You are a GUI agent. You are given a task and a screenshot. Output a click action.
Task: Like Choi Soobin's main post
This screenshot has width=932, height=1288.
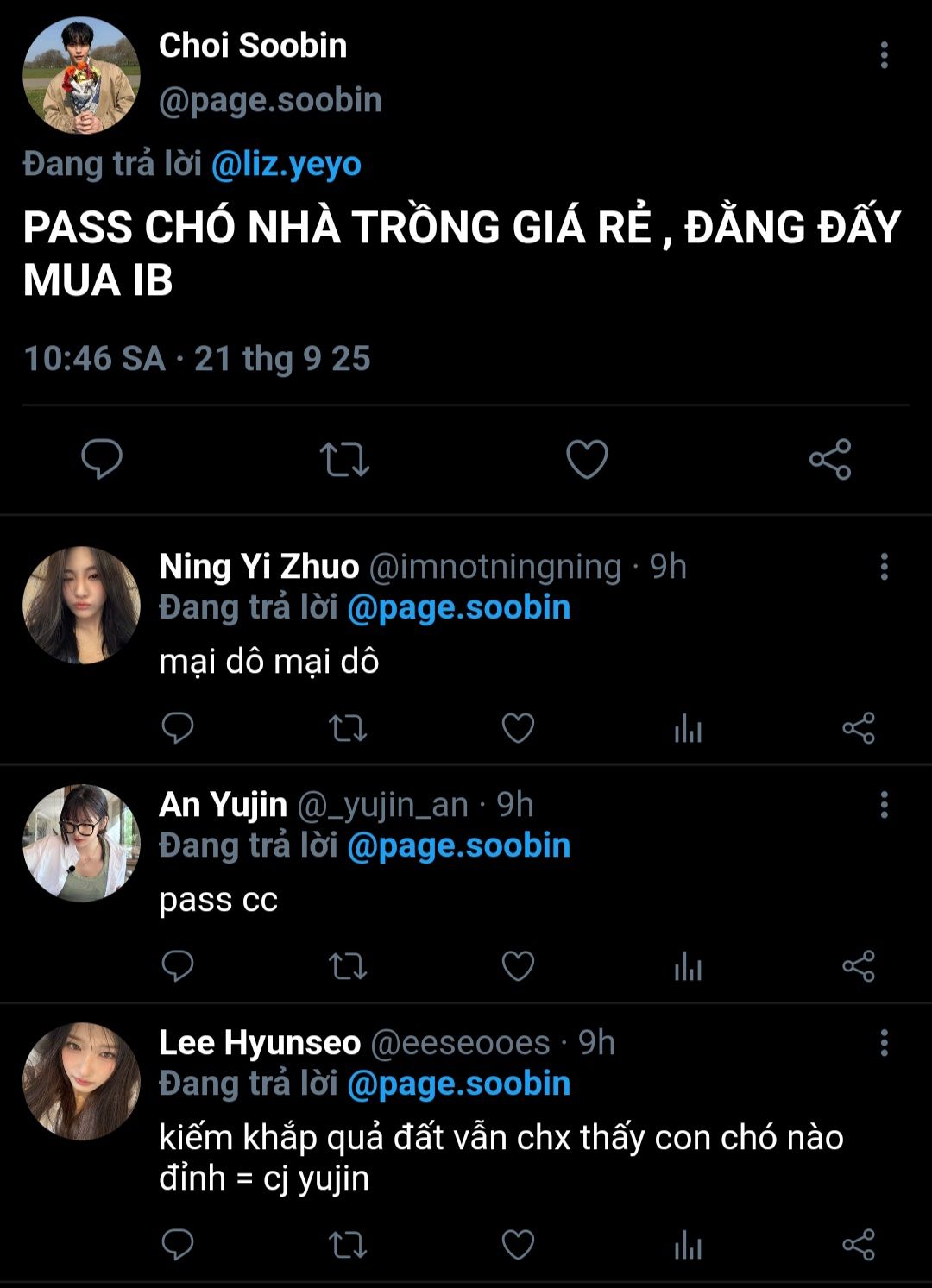tap(587, 459)
